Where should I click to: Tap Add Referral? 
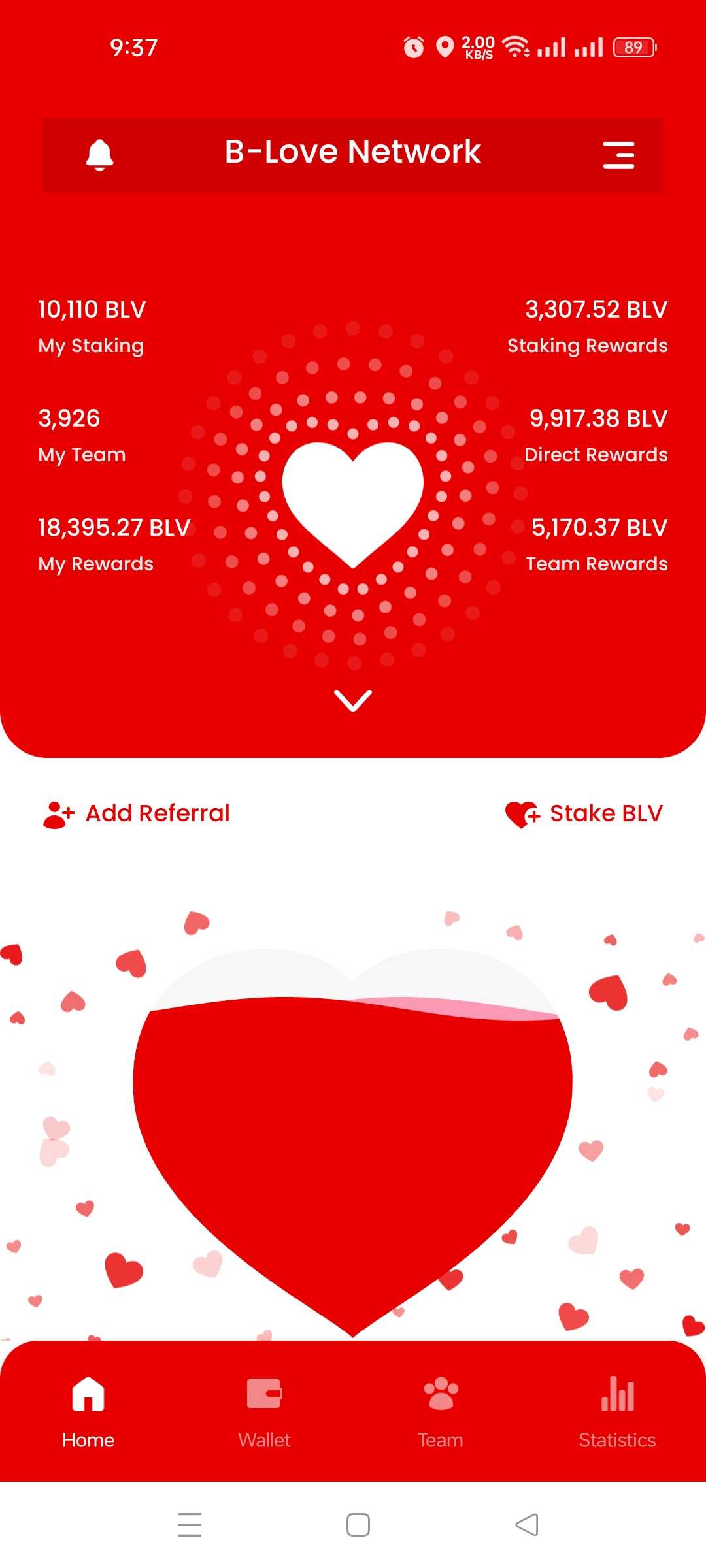coord(137,813)
